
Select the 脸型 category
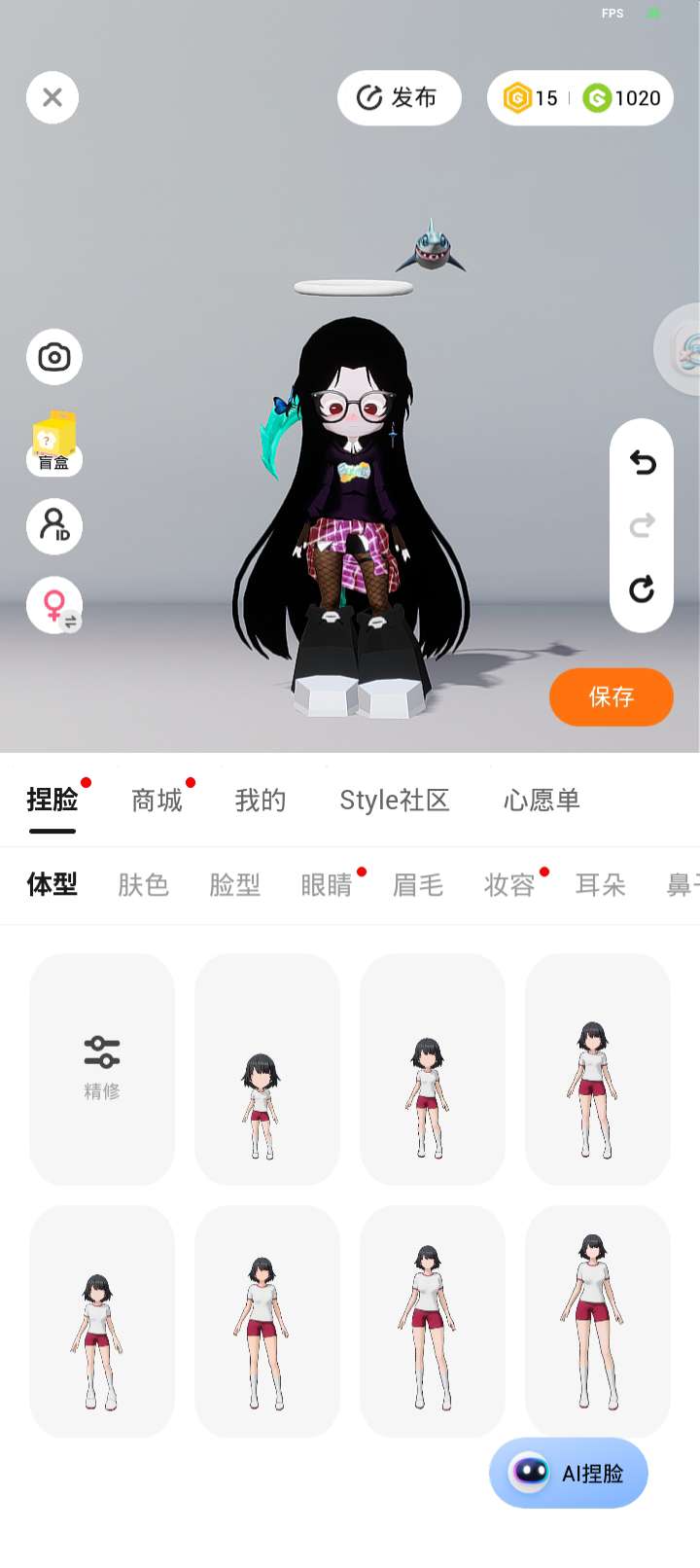point(235,885)
